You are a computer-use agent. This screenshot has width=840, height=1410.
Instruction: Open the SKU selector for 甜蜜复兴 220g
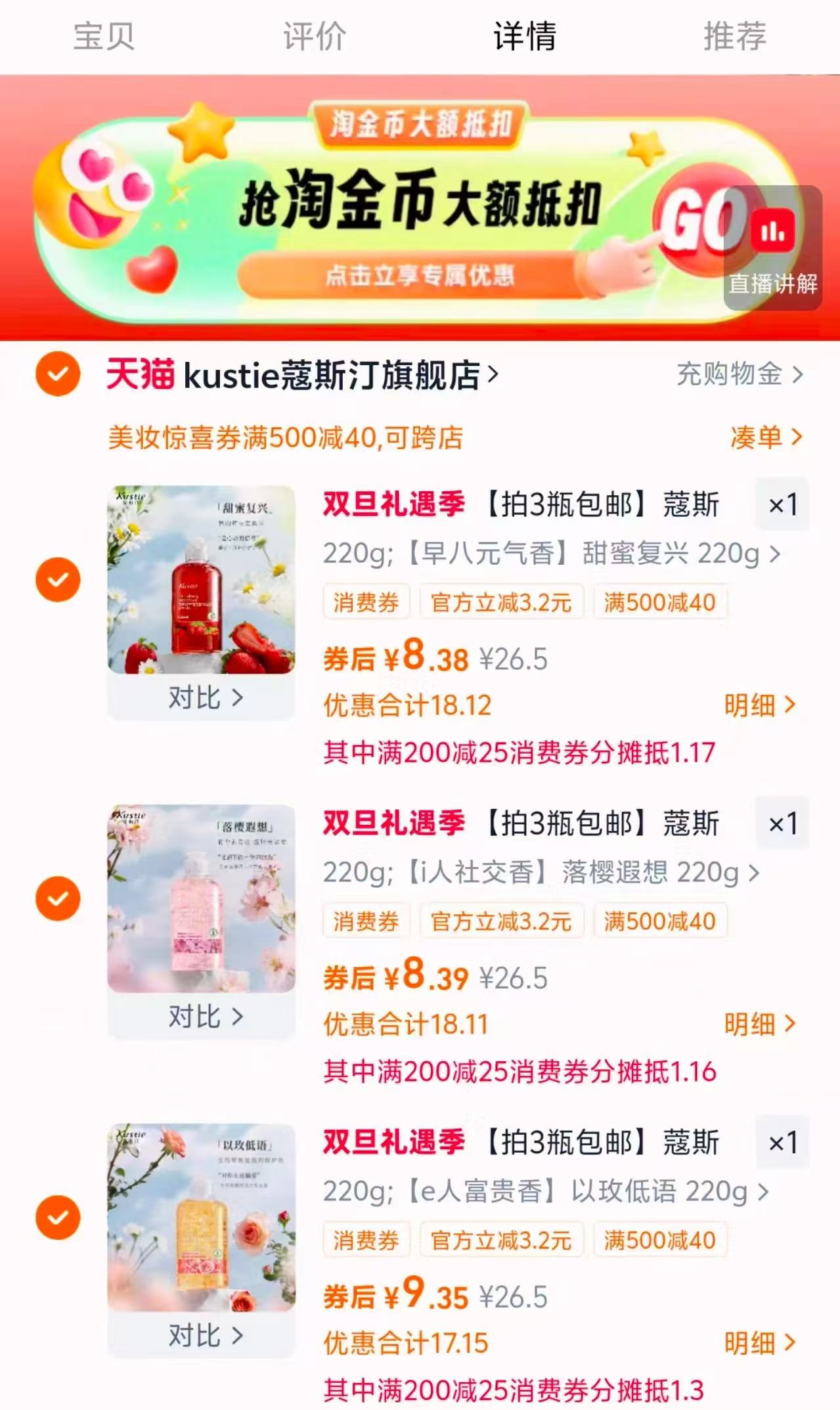click(774, 555)
